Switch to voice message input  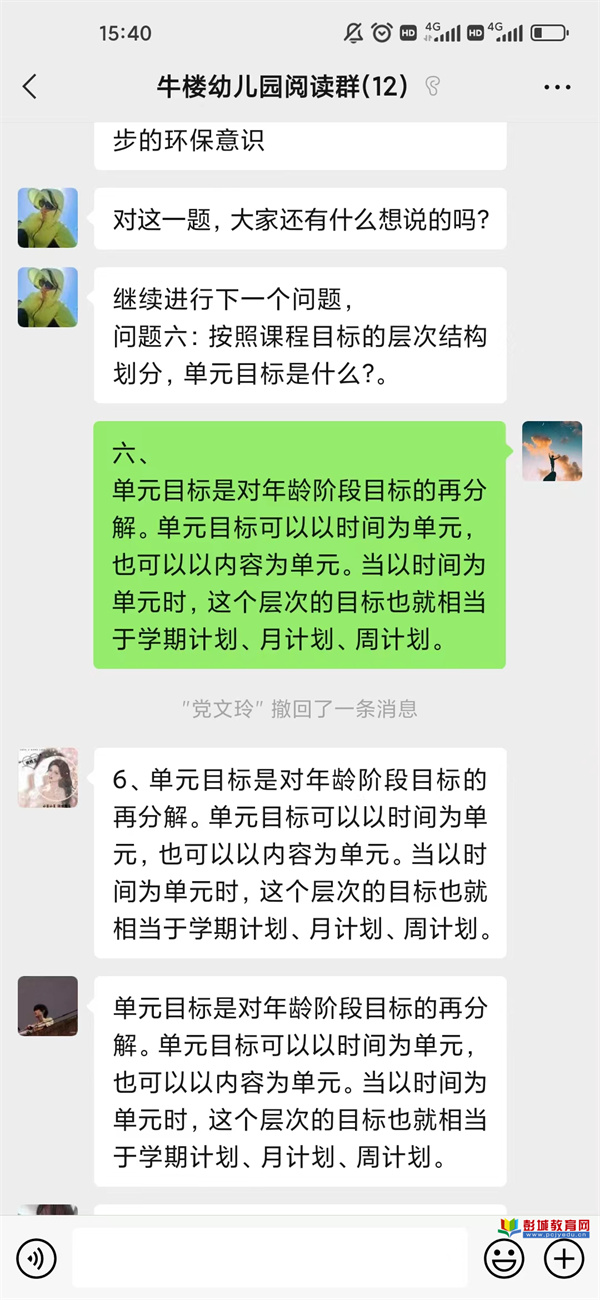pyautogui.click(x=37, y=1257)
